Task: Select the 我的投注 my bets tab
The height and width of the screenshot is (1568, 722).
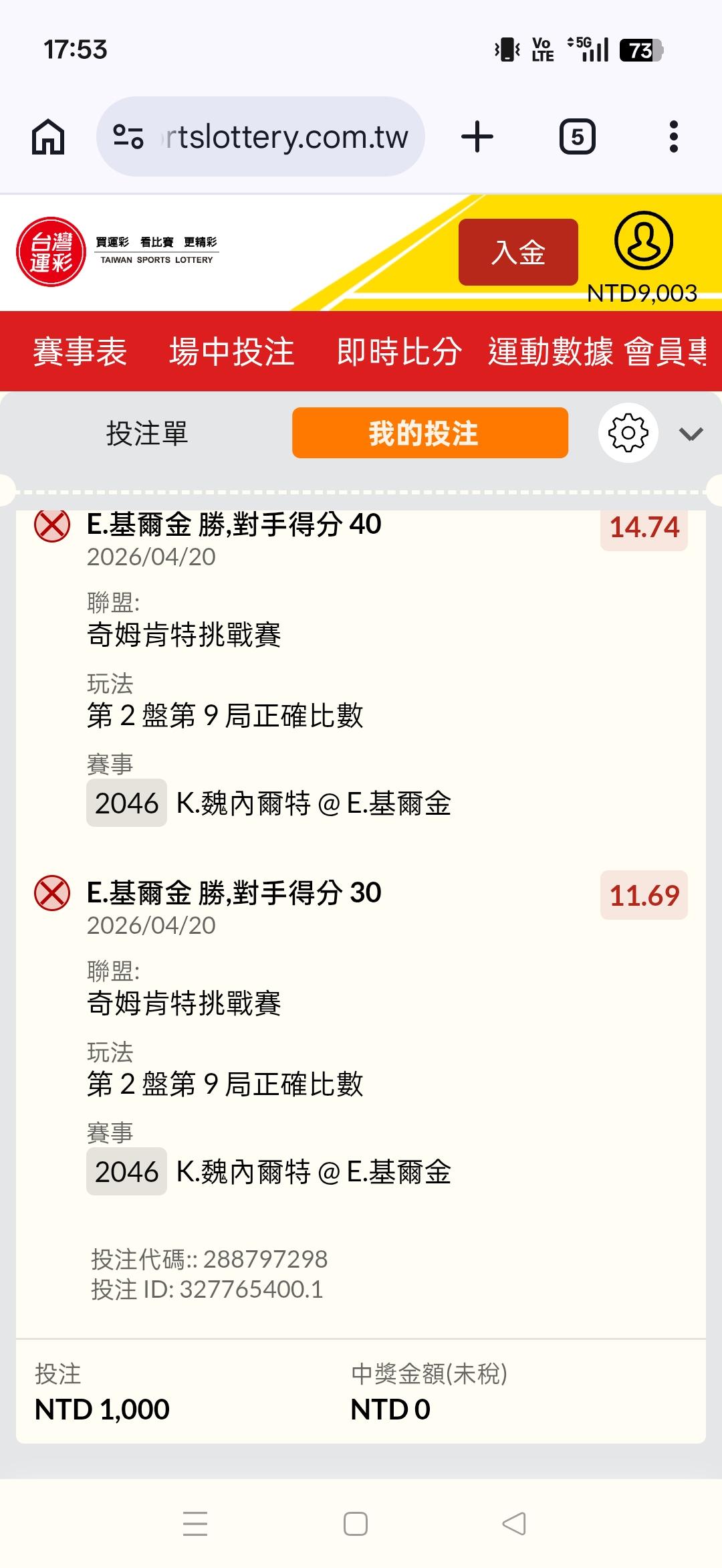Action: click(x=430, y=433)
